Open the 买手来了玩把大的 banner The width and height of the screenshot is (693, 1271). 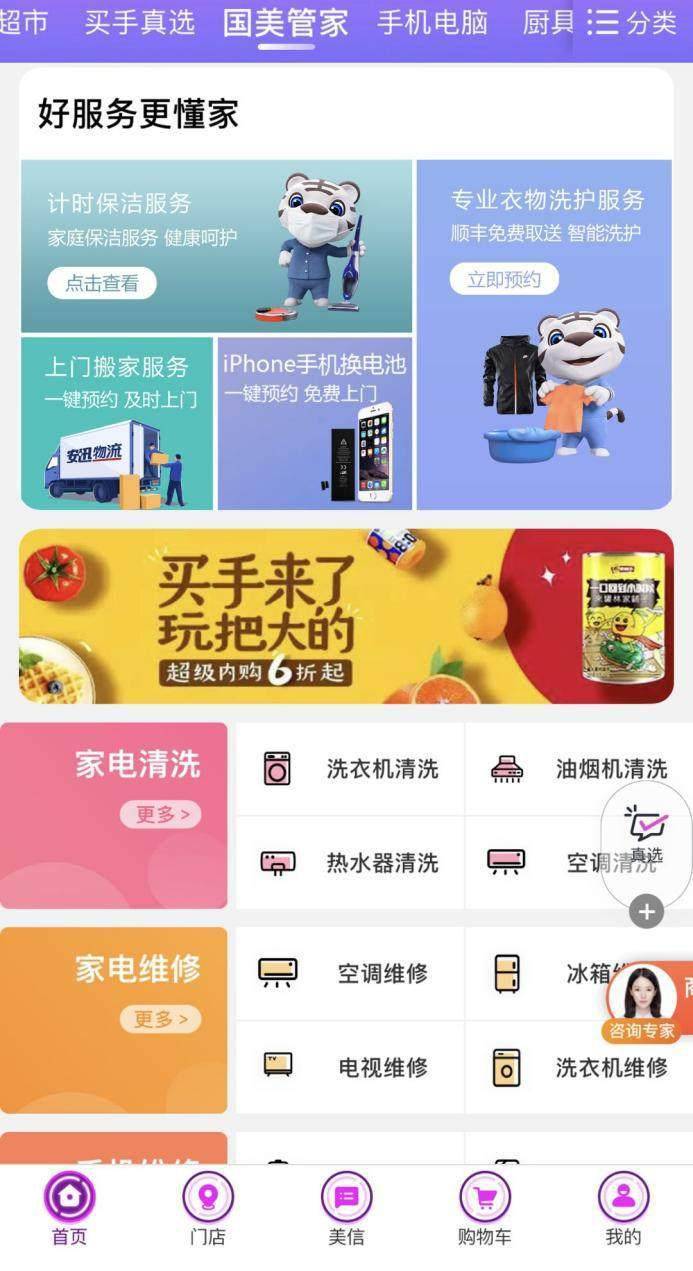[346, 616]
